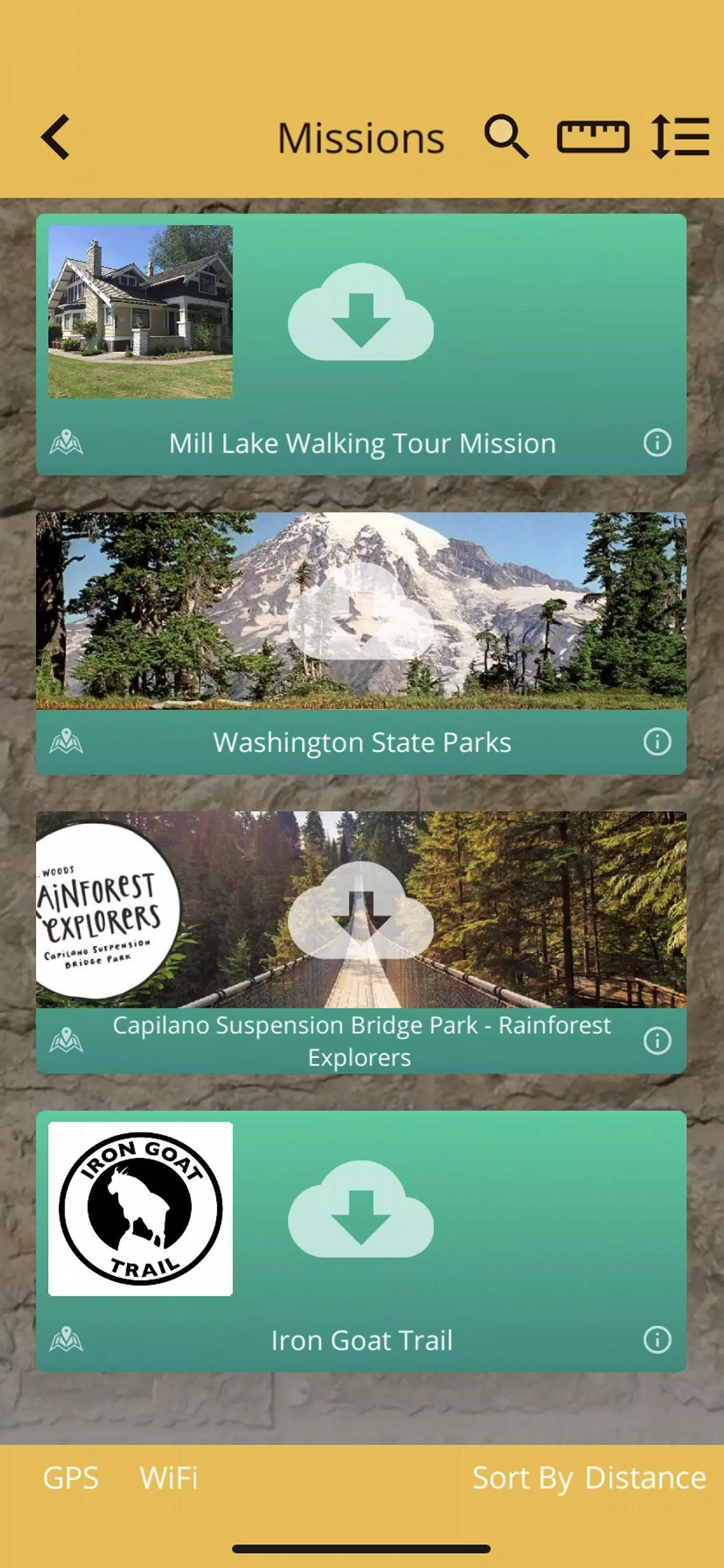Tap the ruler distance icon

[593, 137]
